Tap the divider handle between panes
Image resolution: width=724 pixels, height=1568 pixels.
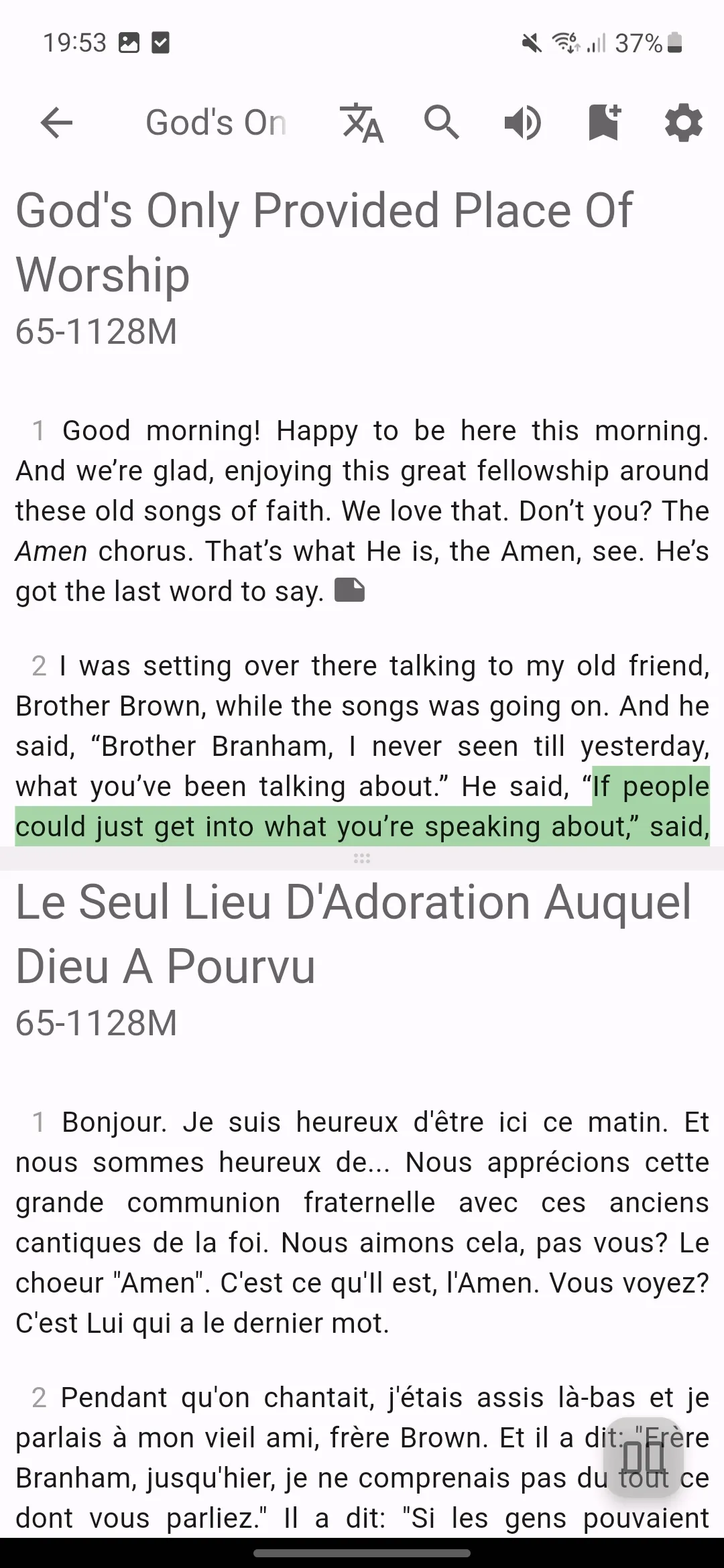tap(362, 858)
